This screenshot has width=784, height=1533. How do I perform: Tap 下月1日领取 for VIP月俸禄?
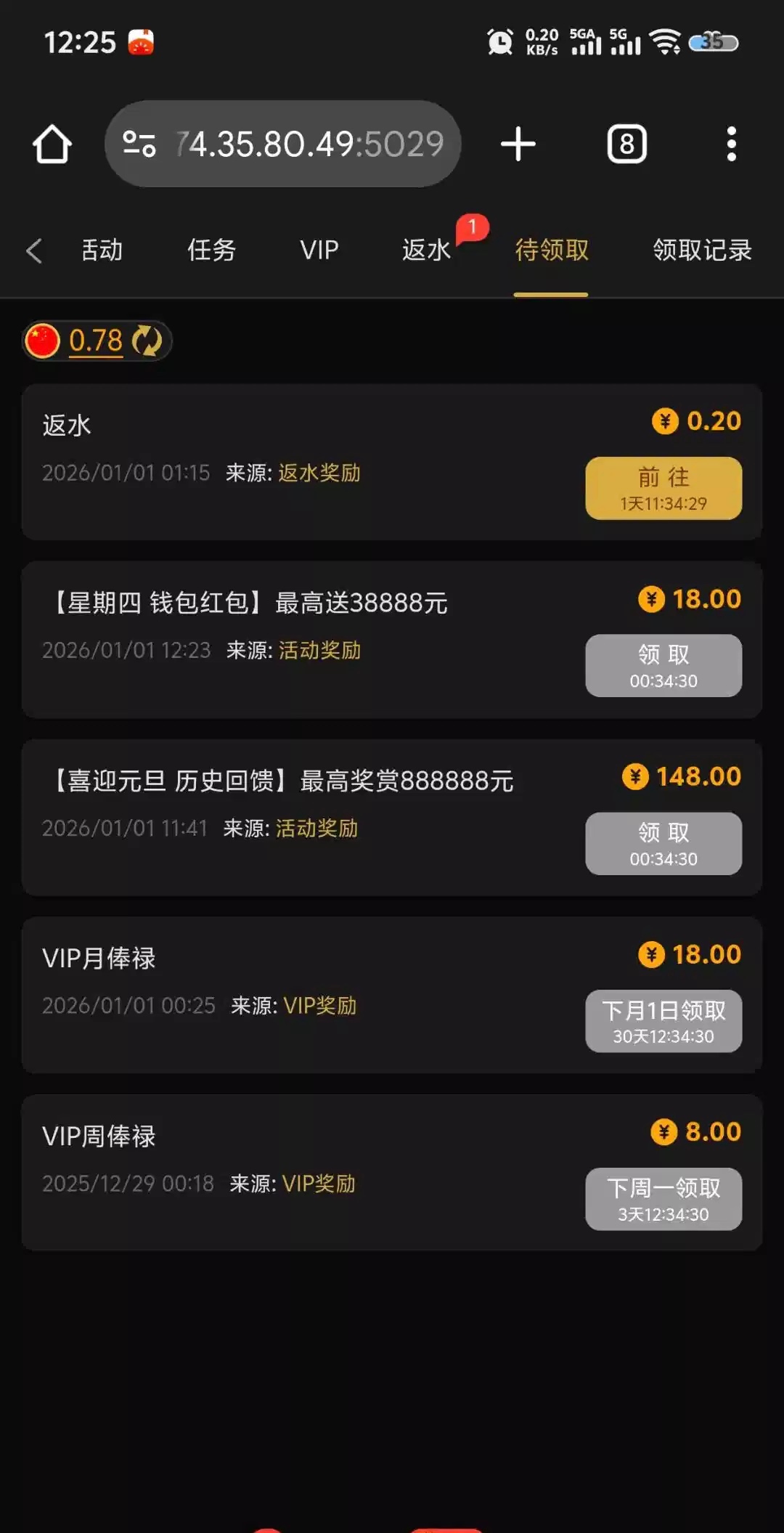663,1021
